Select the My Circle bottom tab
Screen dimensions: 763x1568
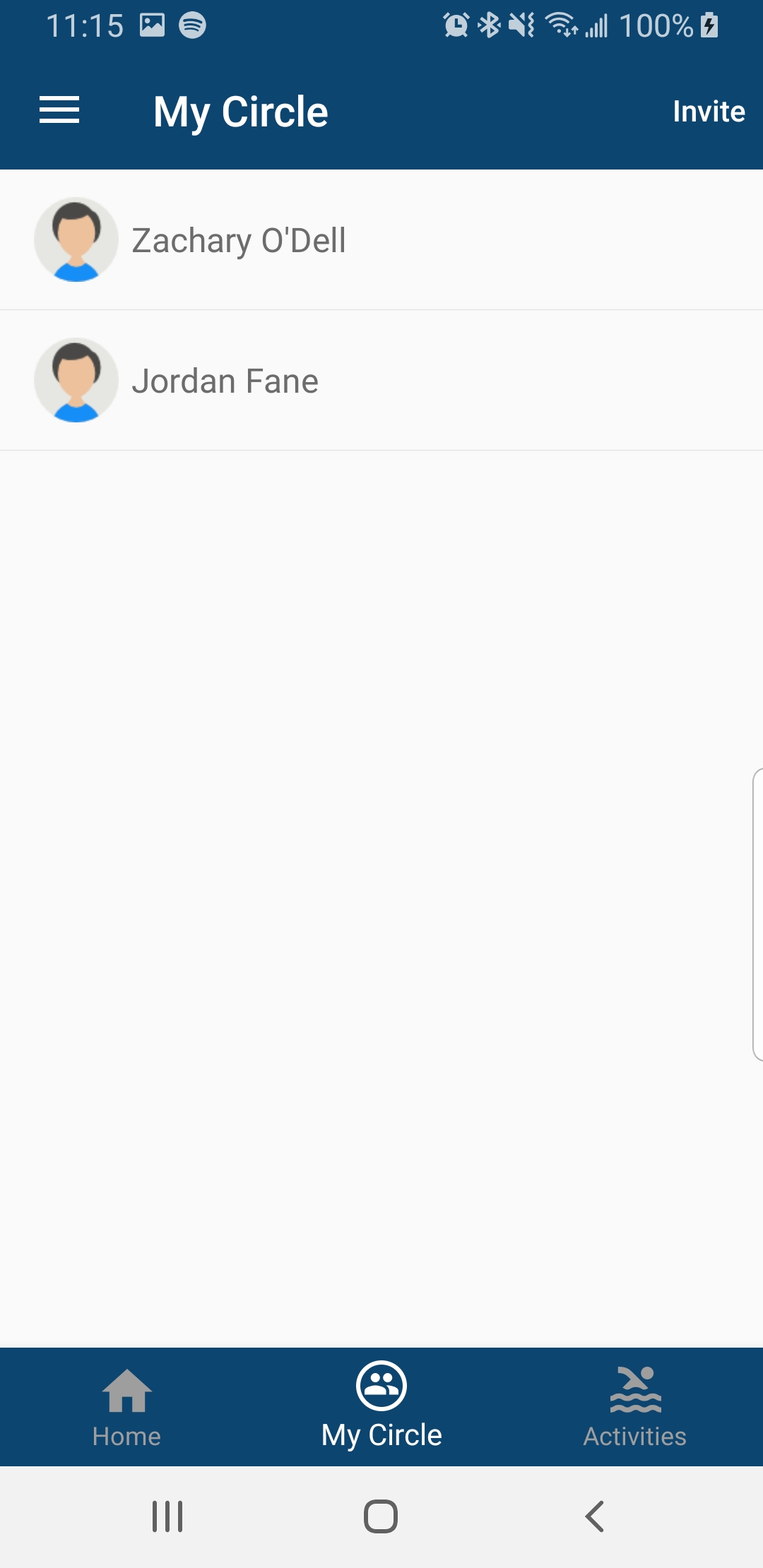[x=381, y=1406]
